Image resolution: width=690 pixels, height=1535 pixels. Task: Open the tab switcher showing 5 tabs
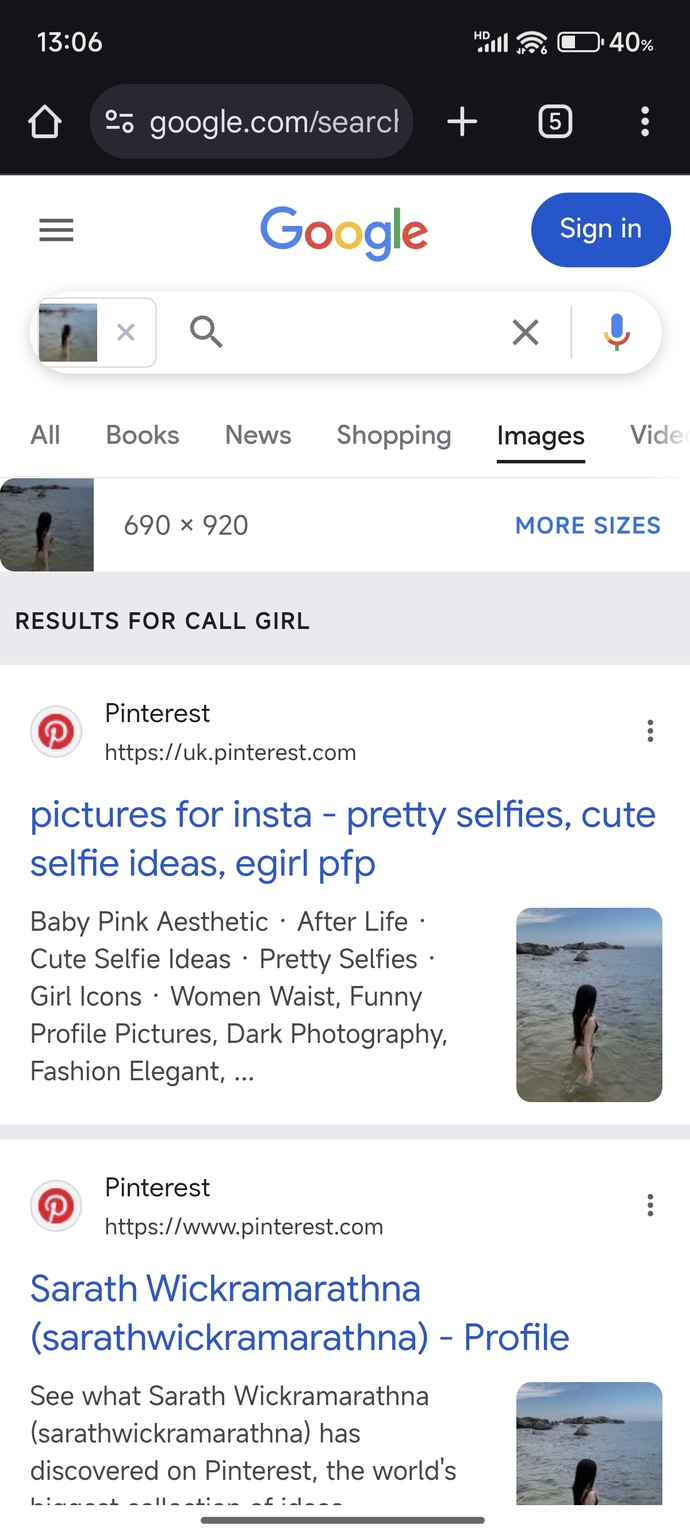tap(555, 122)
